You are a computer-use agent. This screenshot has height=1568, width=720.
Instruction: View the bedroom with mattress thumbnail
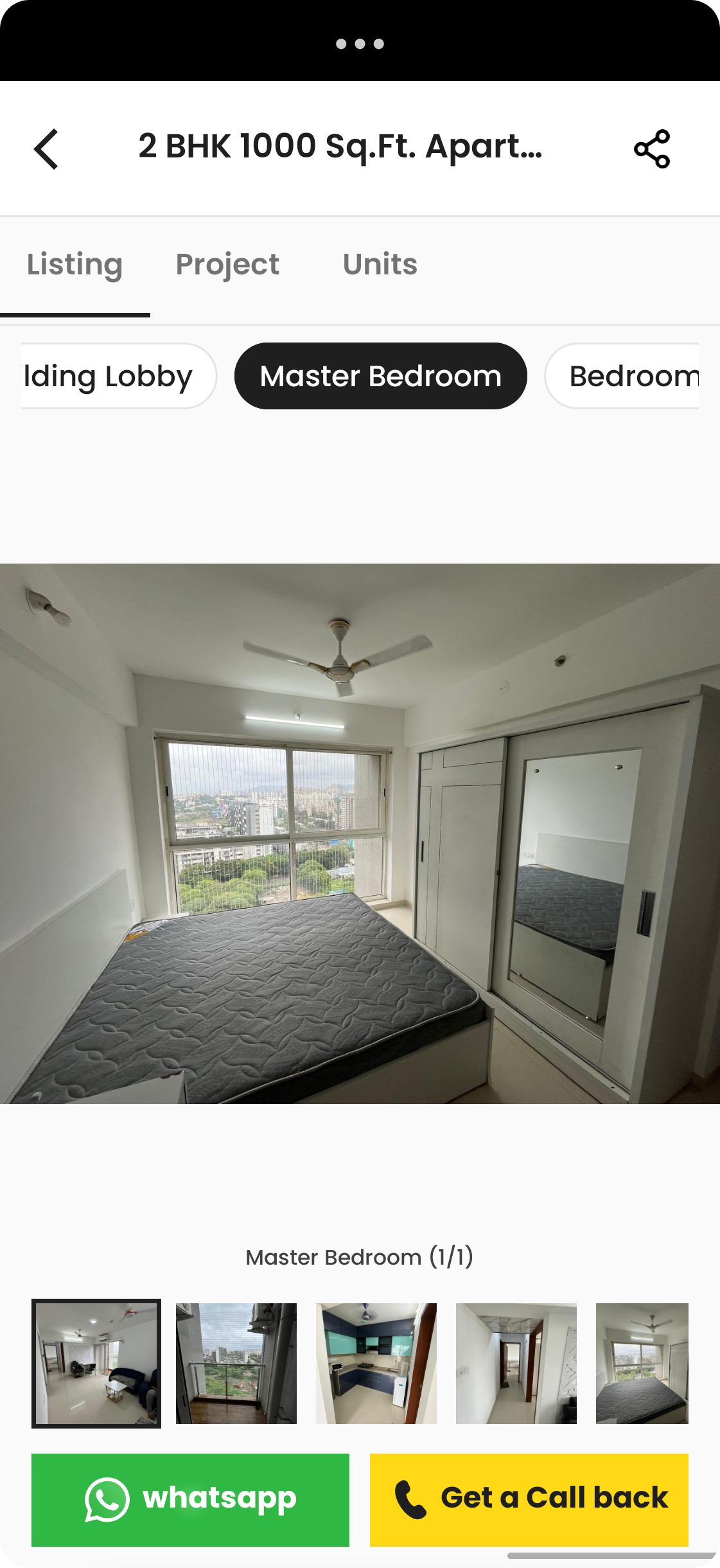(642, 1363)
